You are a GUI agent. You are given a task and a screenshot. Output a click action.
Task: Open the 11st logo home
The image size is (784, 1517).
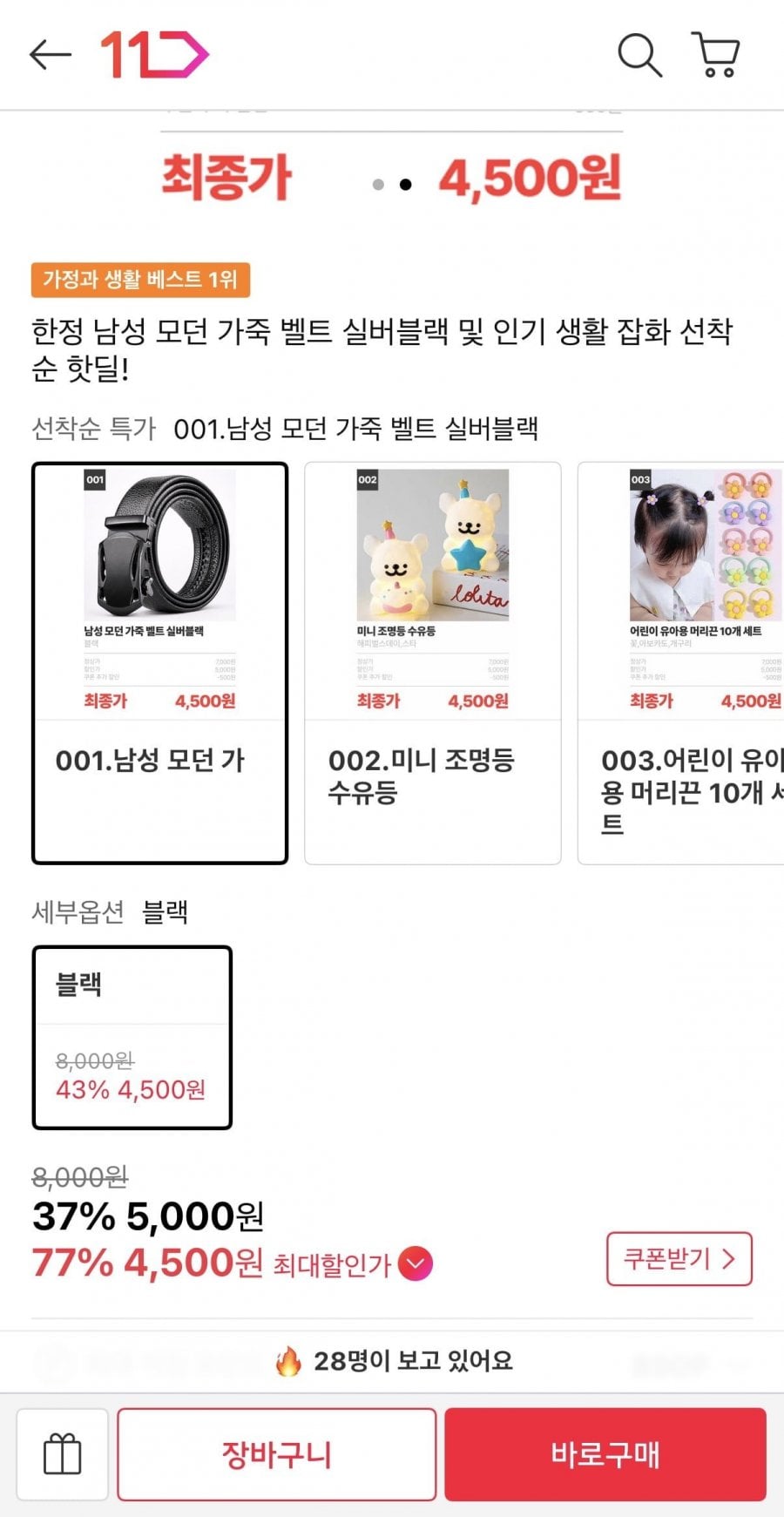154,55
